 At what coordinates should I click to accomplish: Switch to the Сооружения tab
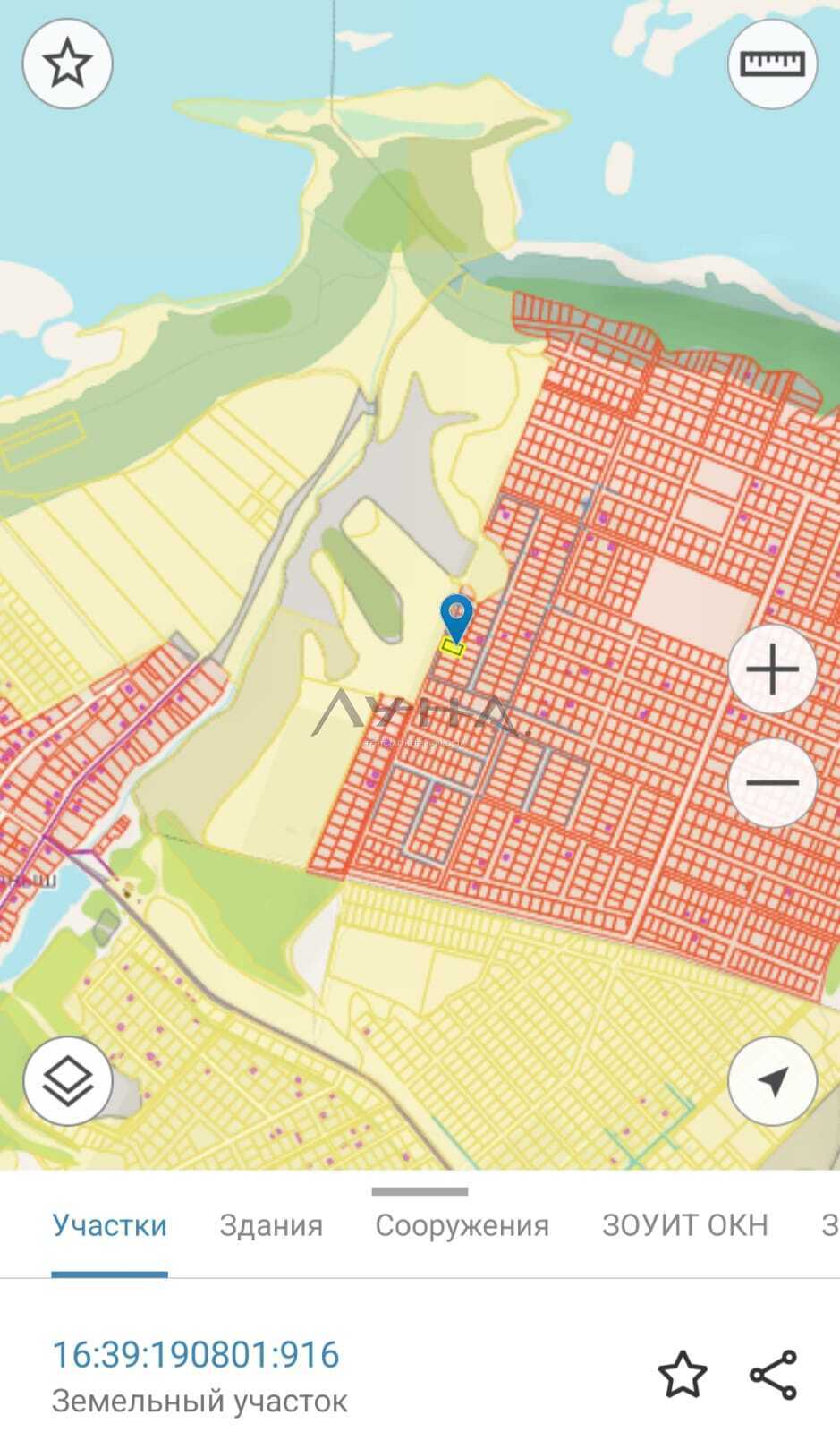pyautogui.click(x=462, y=1225)
